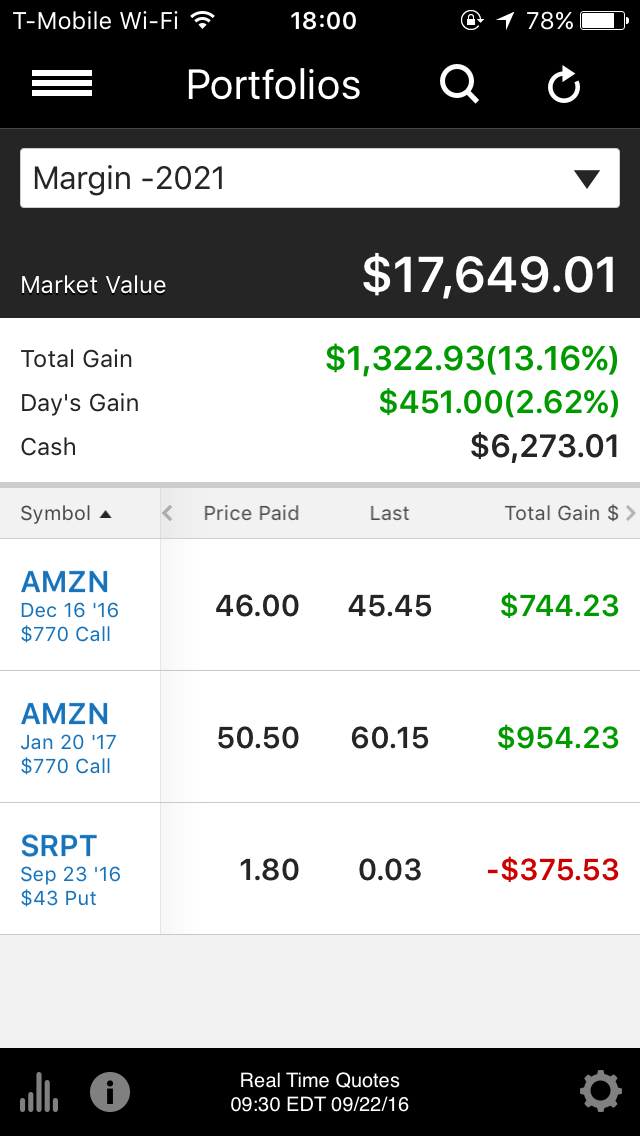
Task: Expand the Margin -2021 account dropdown
Action: pos(320,179)
